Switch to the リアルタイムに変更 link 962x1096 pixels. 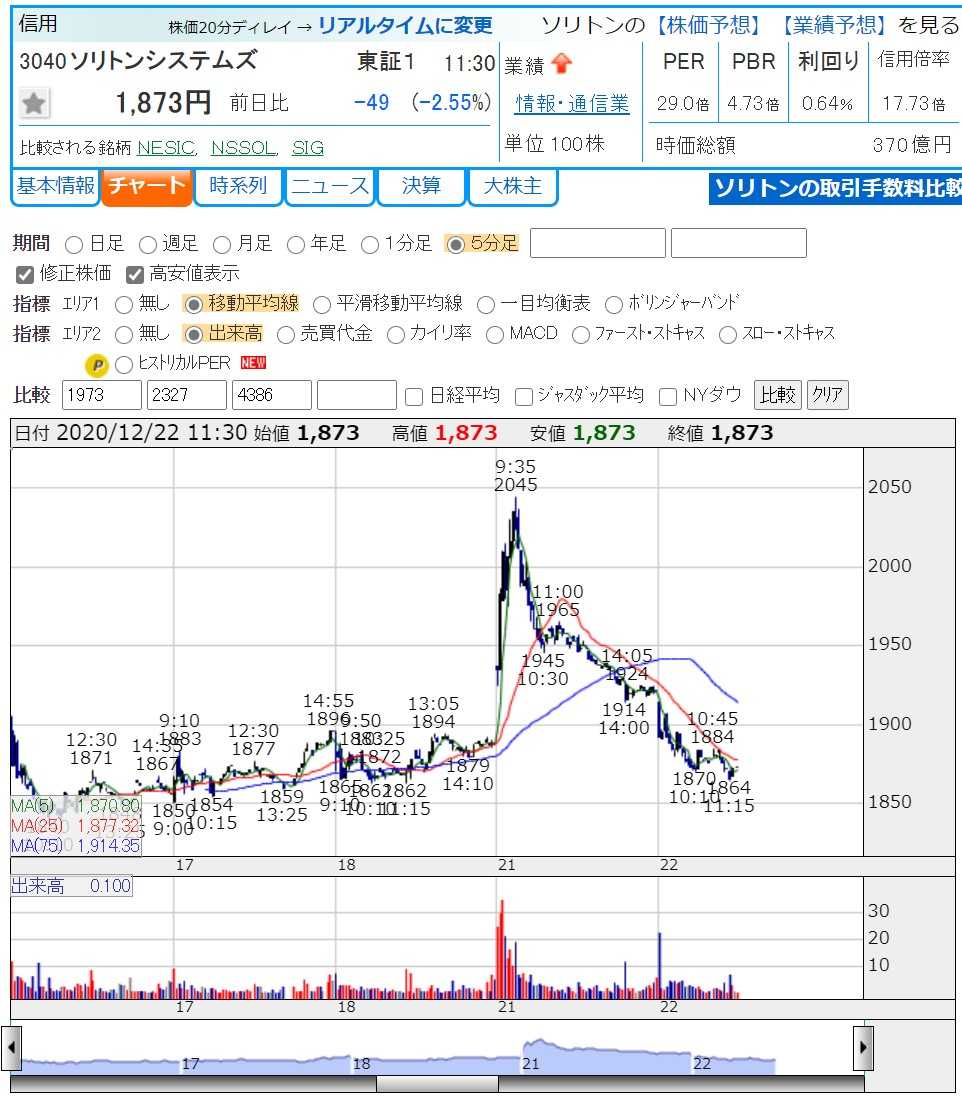(x=405, y=26)
